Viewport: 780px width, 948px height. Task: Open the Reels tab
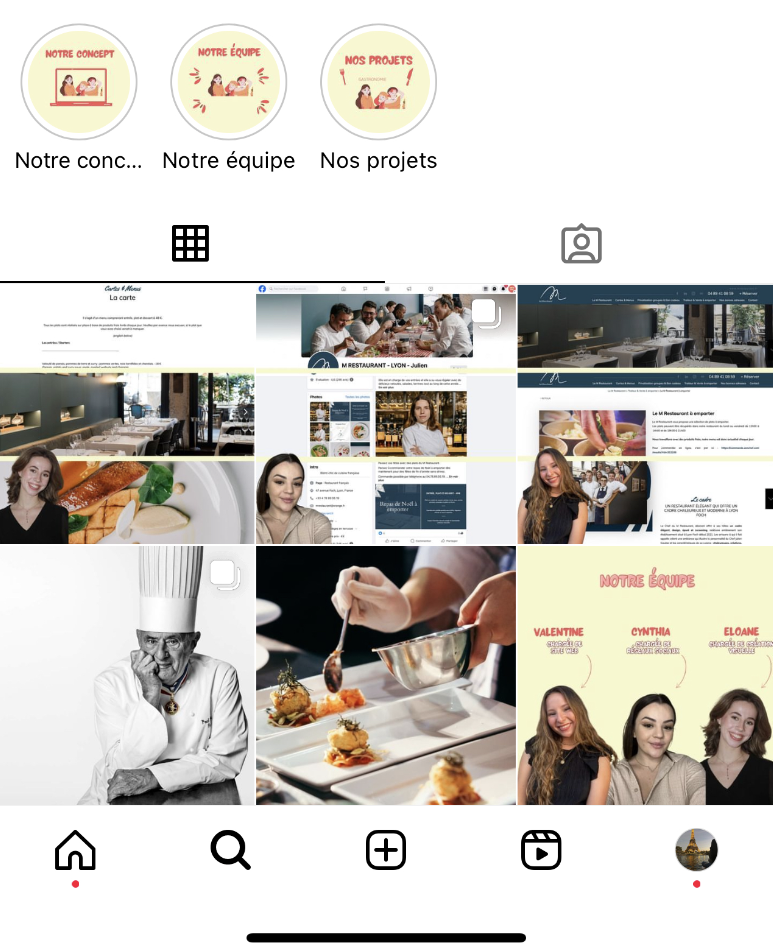click(541, 851)
